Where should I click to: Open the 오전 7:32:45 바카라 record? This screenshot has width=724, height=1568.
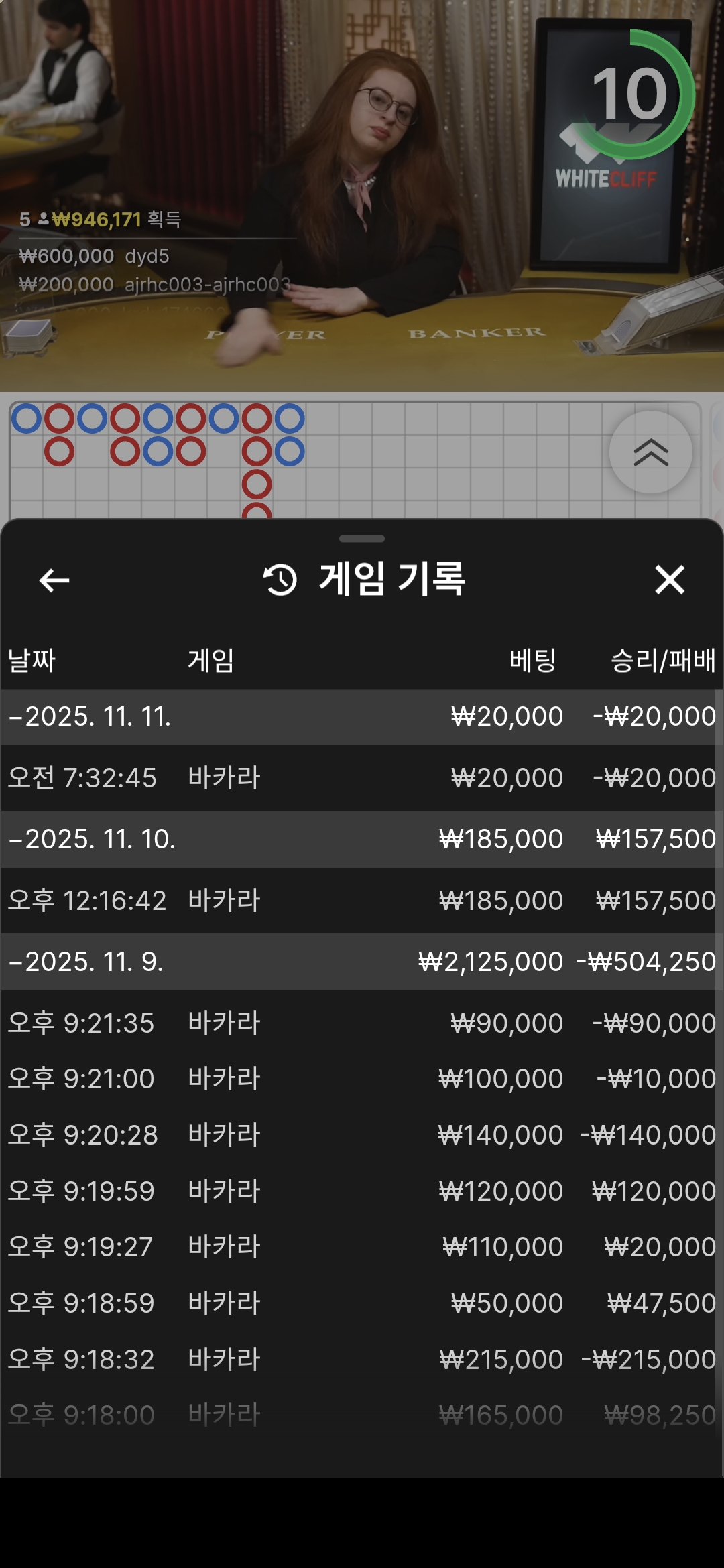tap(362, 778)
